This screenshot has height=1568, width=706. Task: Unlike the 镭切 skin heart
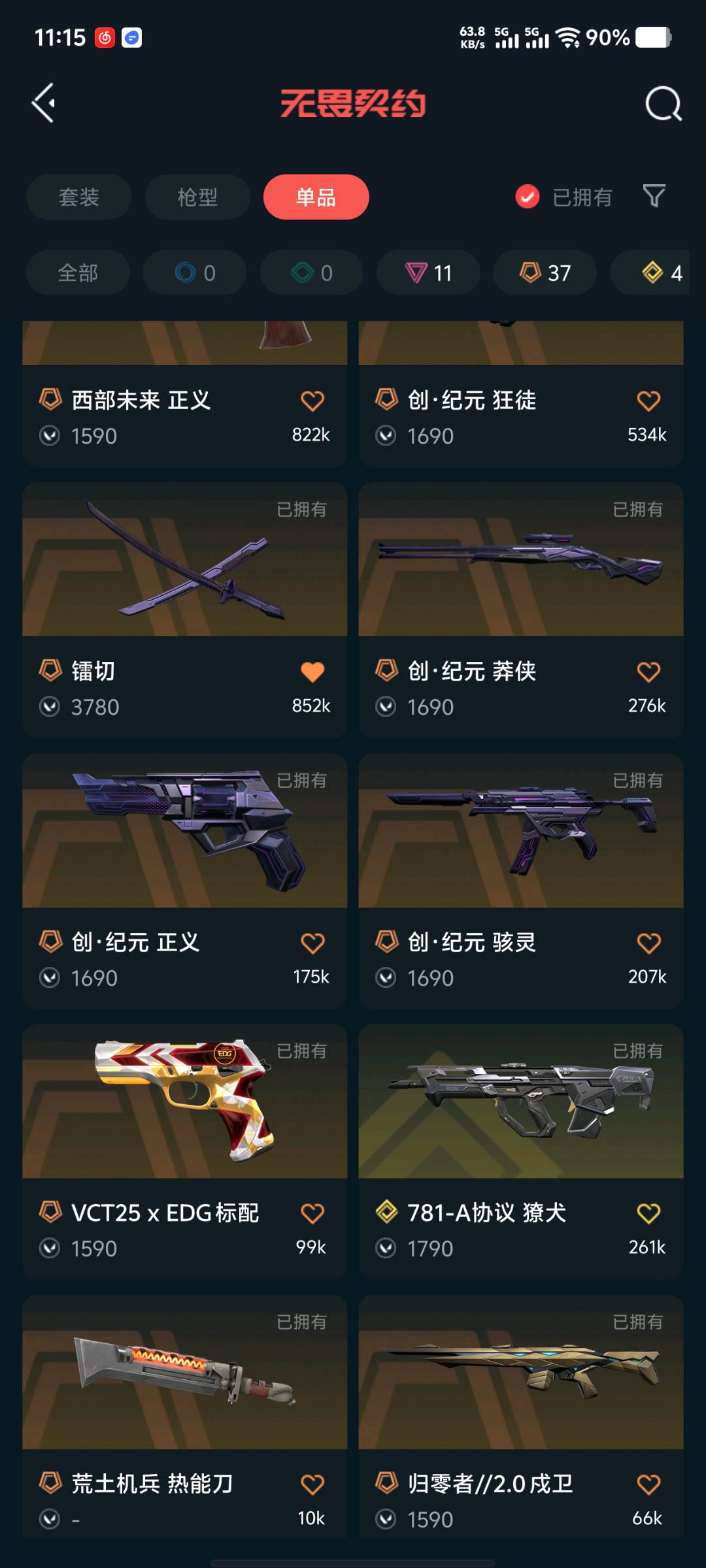pyautogui.click(x=312, y=672)
